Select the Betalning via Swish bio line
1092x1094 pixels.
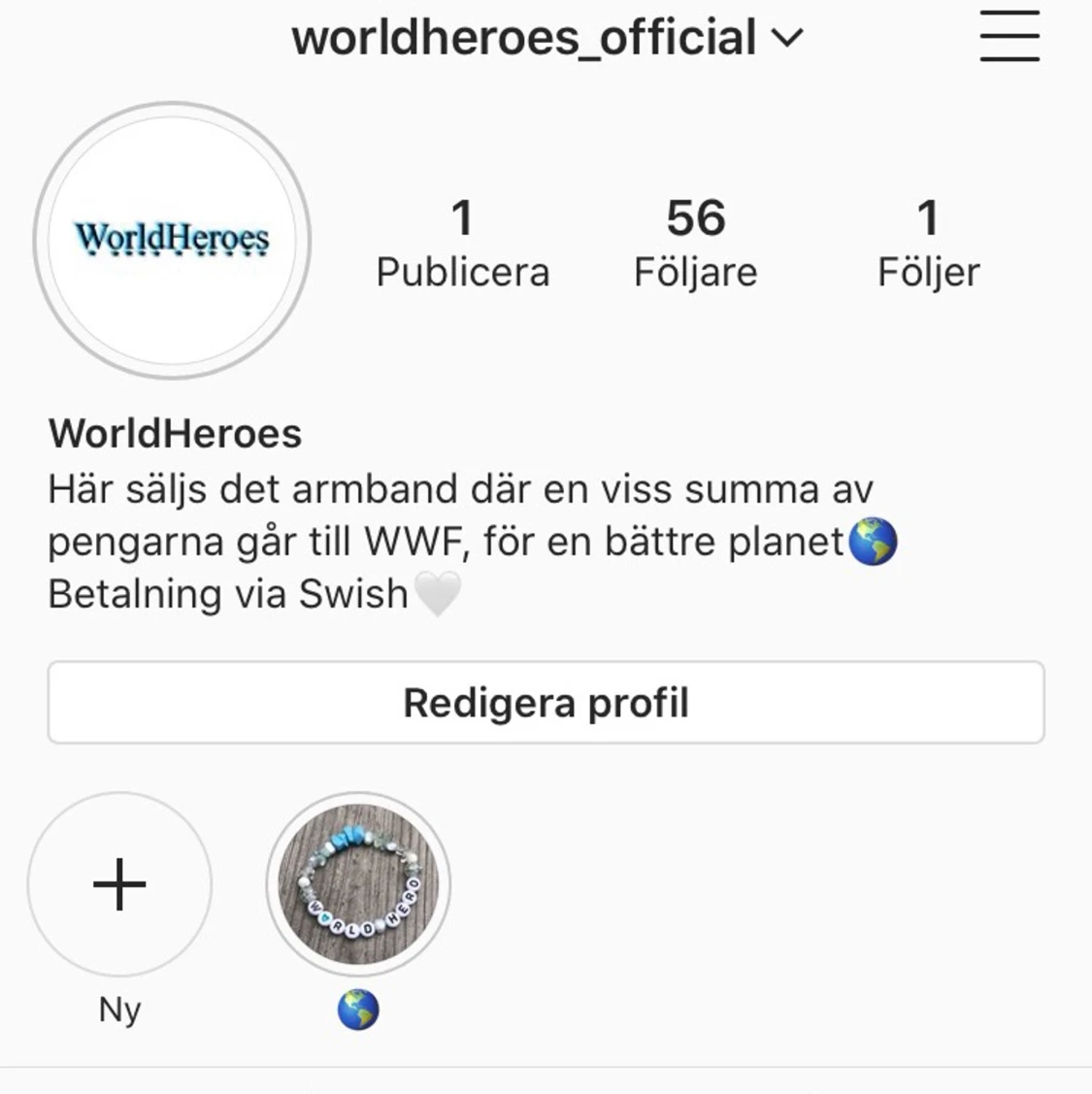[228, 593]
